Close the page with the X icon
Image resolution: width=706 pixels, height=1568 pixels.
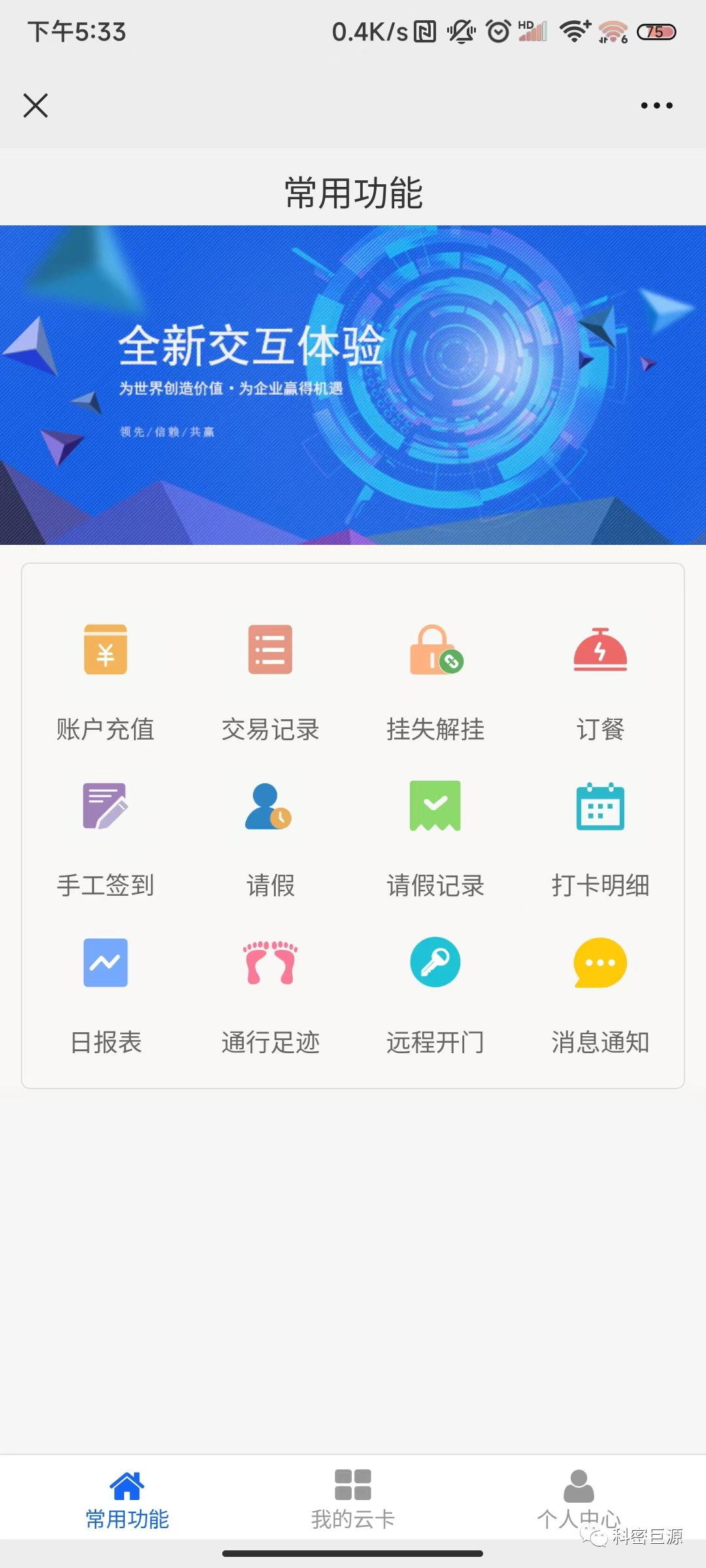tap(35, 105)
